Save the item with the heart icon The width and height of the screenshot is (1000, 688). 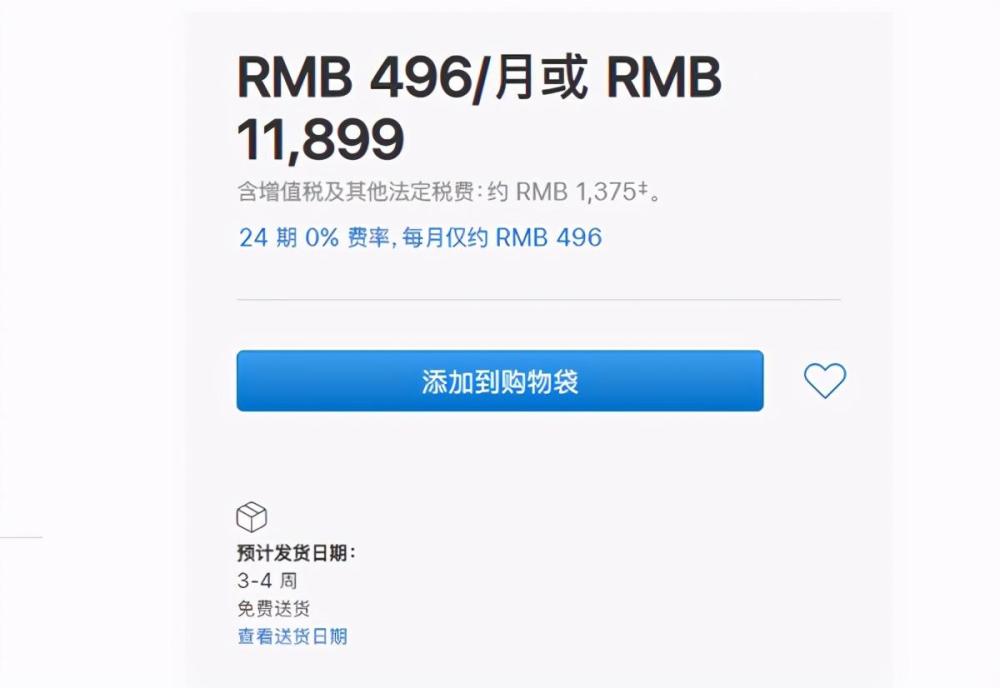coord(825,381)
